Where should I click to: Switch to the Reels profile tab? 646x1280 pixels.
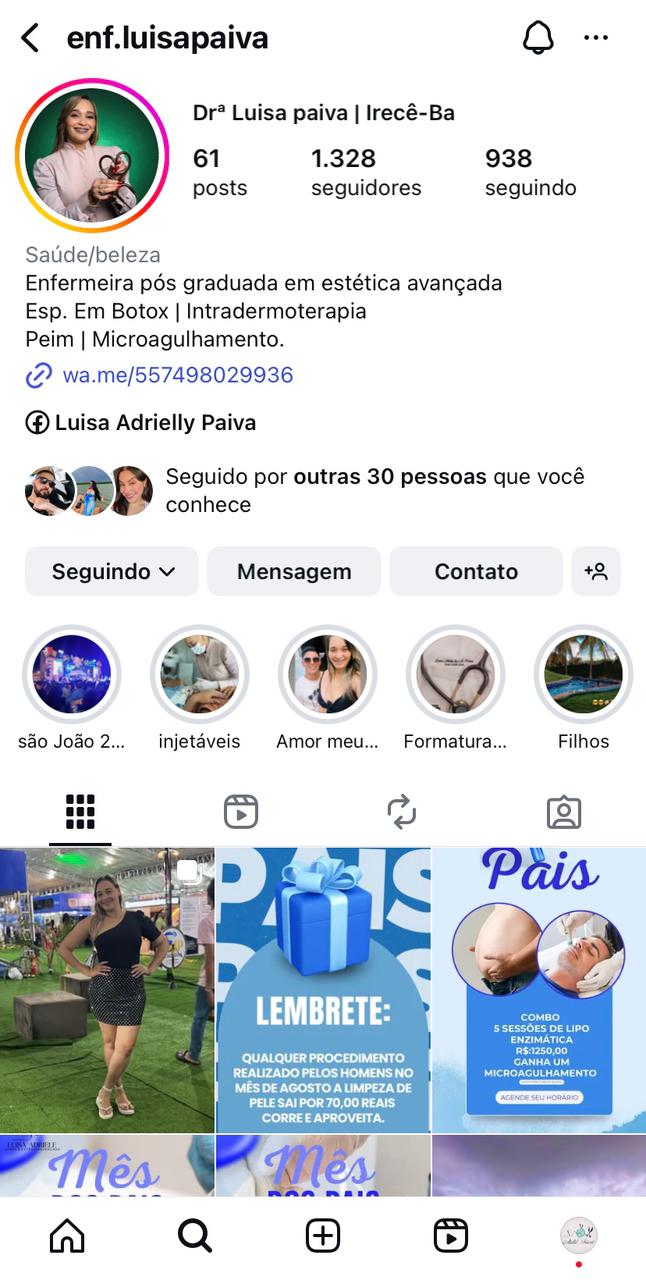[x=241, y=813]
